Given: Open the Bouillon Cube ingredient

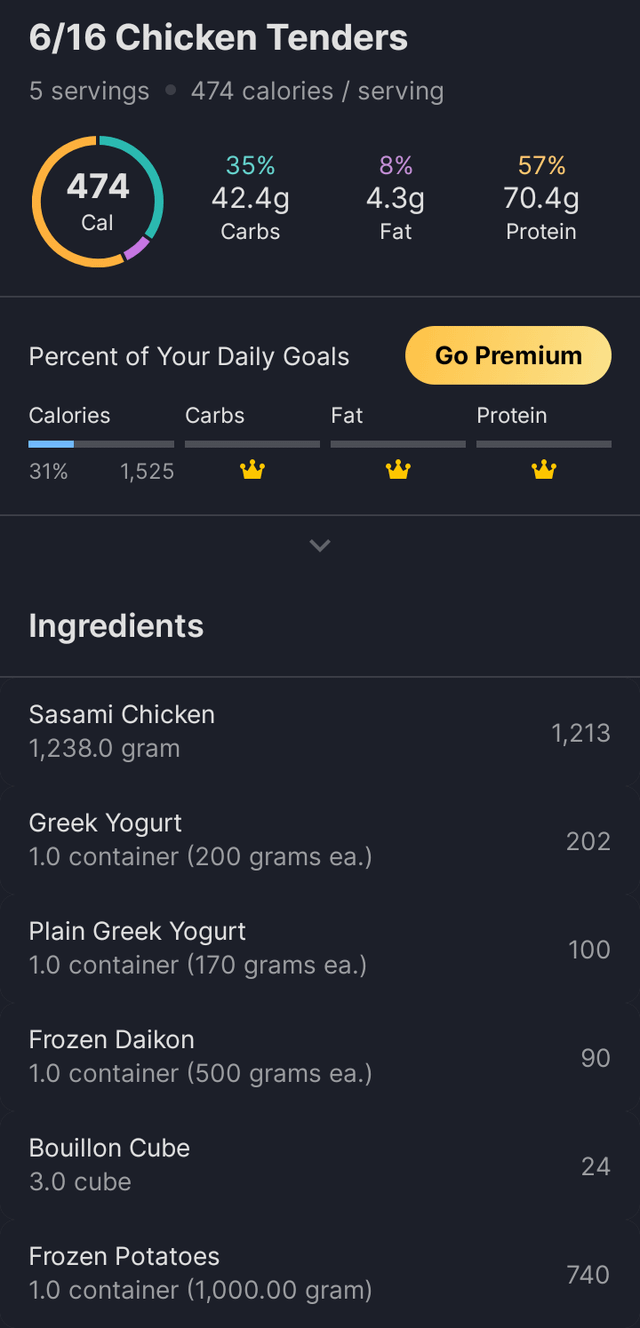Looking at the screenshot, I should click(320, 1164).
